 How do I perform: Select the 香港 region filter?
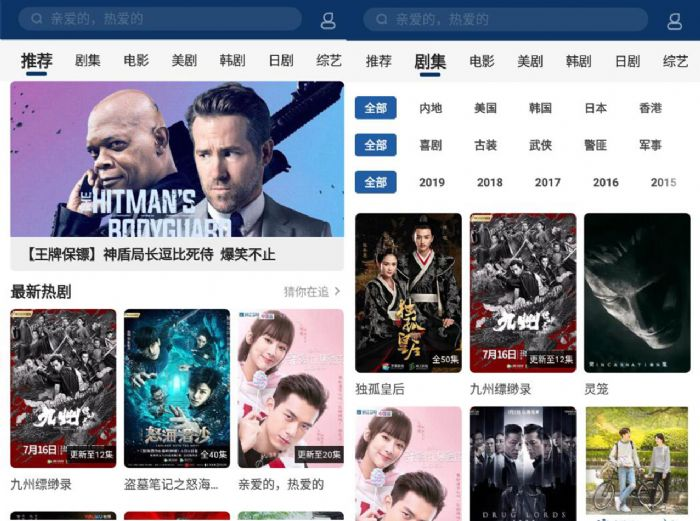coord(650,108)
